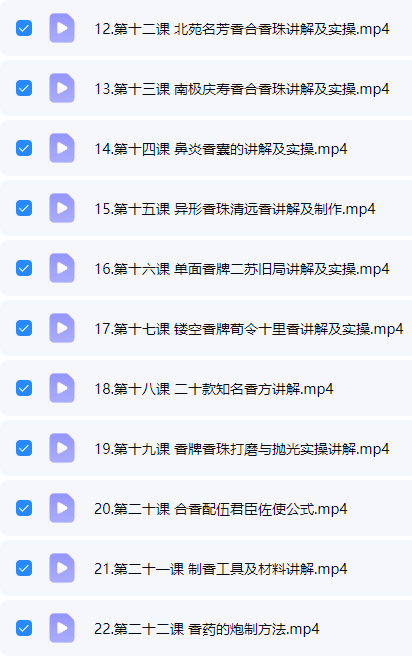Uncheck the box for 19.第十九课 香牌香珠打磨与抛光
The image size is (412, 660).
pos(24,448)
